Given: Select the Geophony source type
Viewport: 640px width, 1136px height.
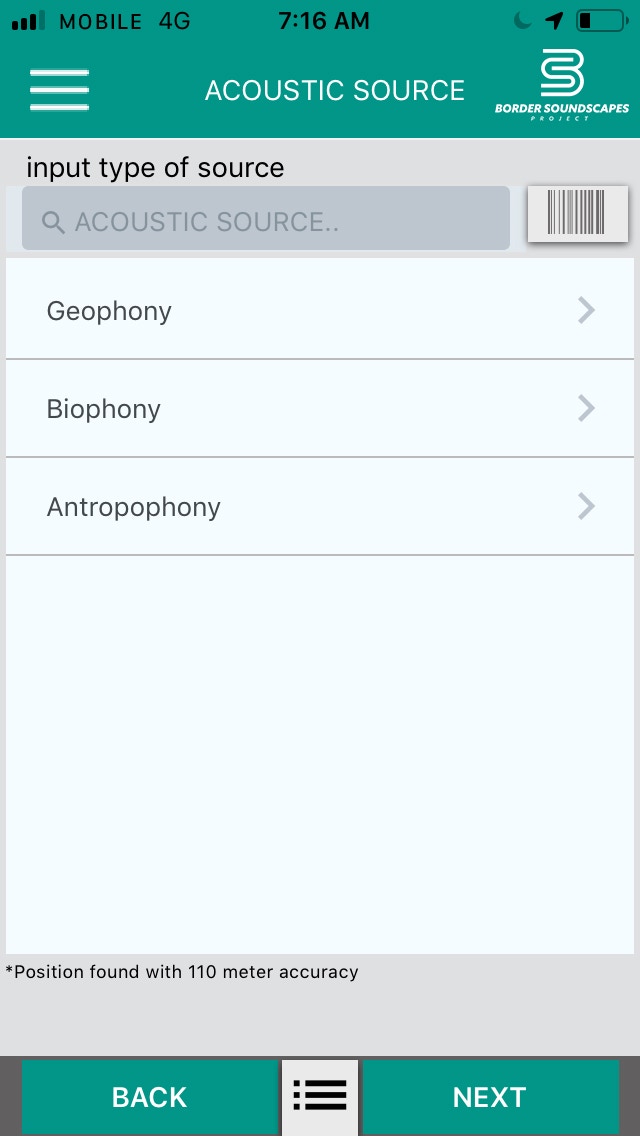Looking at the screenshot, I should 320,309.
